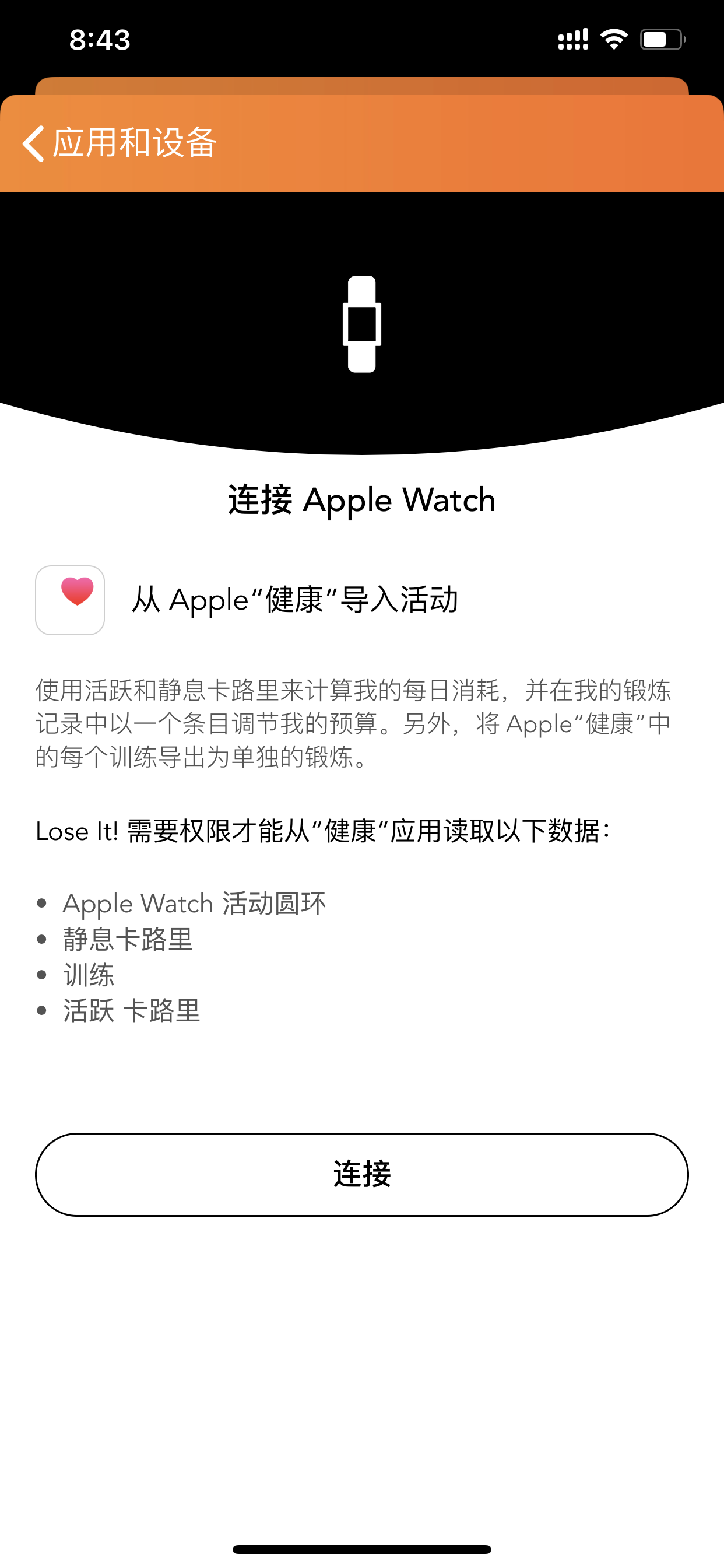724x1568 pixels.
Task: Tap the 连接 button
Action: 362,1174
